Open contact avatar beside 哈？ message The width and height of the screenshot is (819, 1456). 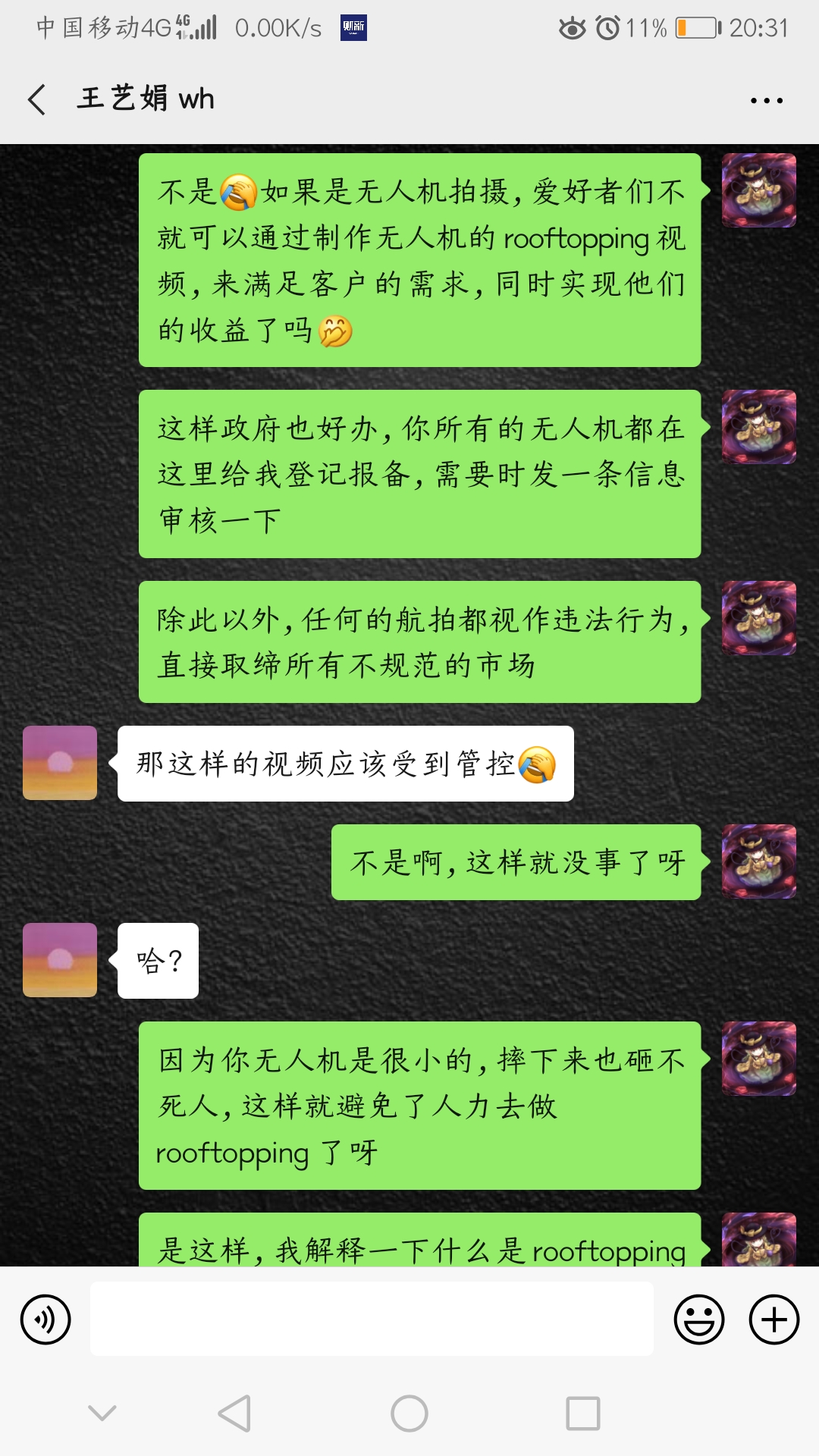60,960
